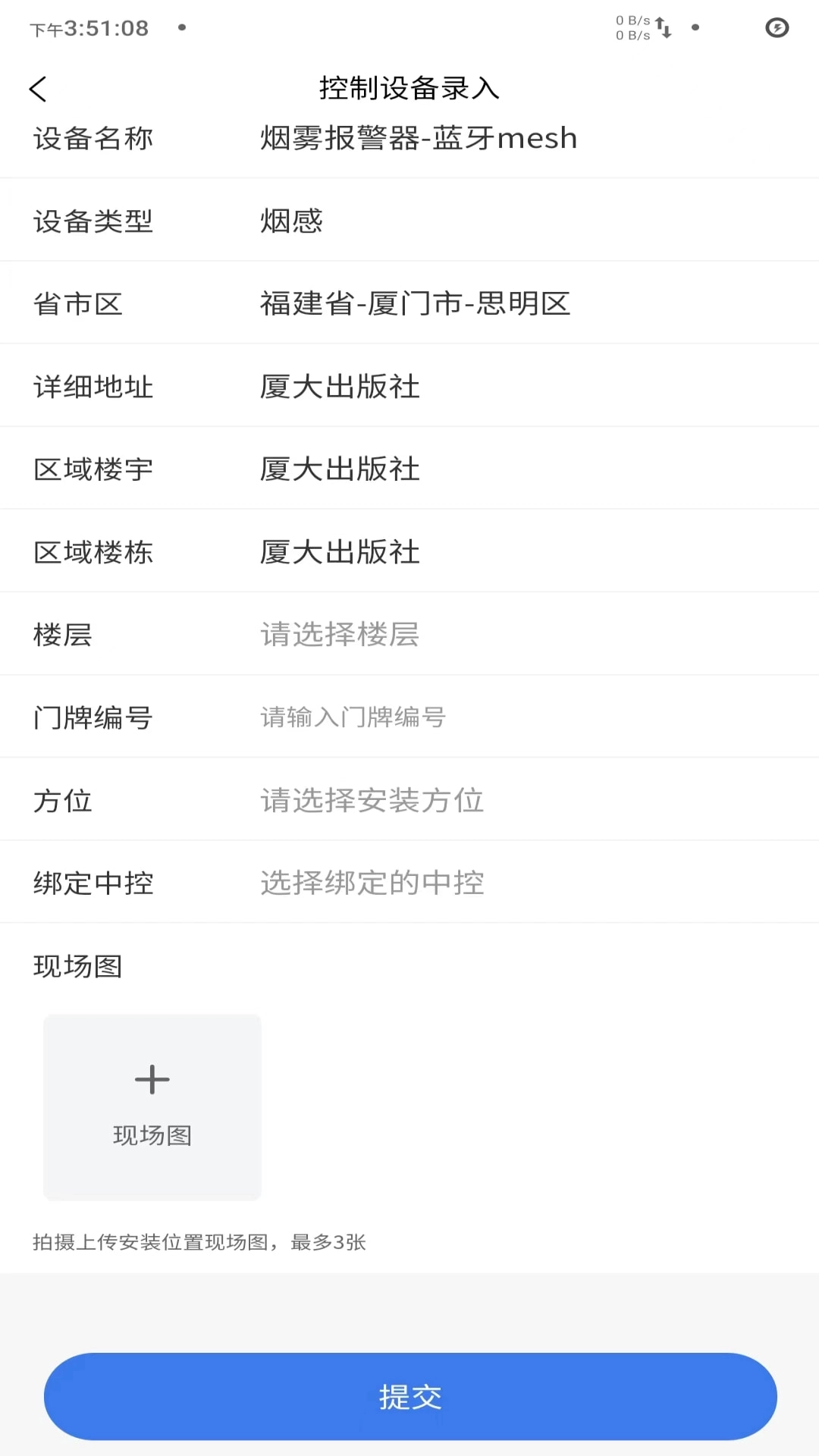Toggle selection of the 区域楼宇 field
This screenshot has width=819, height=1456.
[x=409, y=468]
